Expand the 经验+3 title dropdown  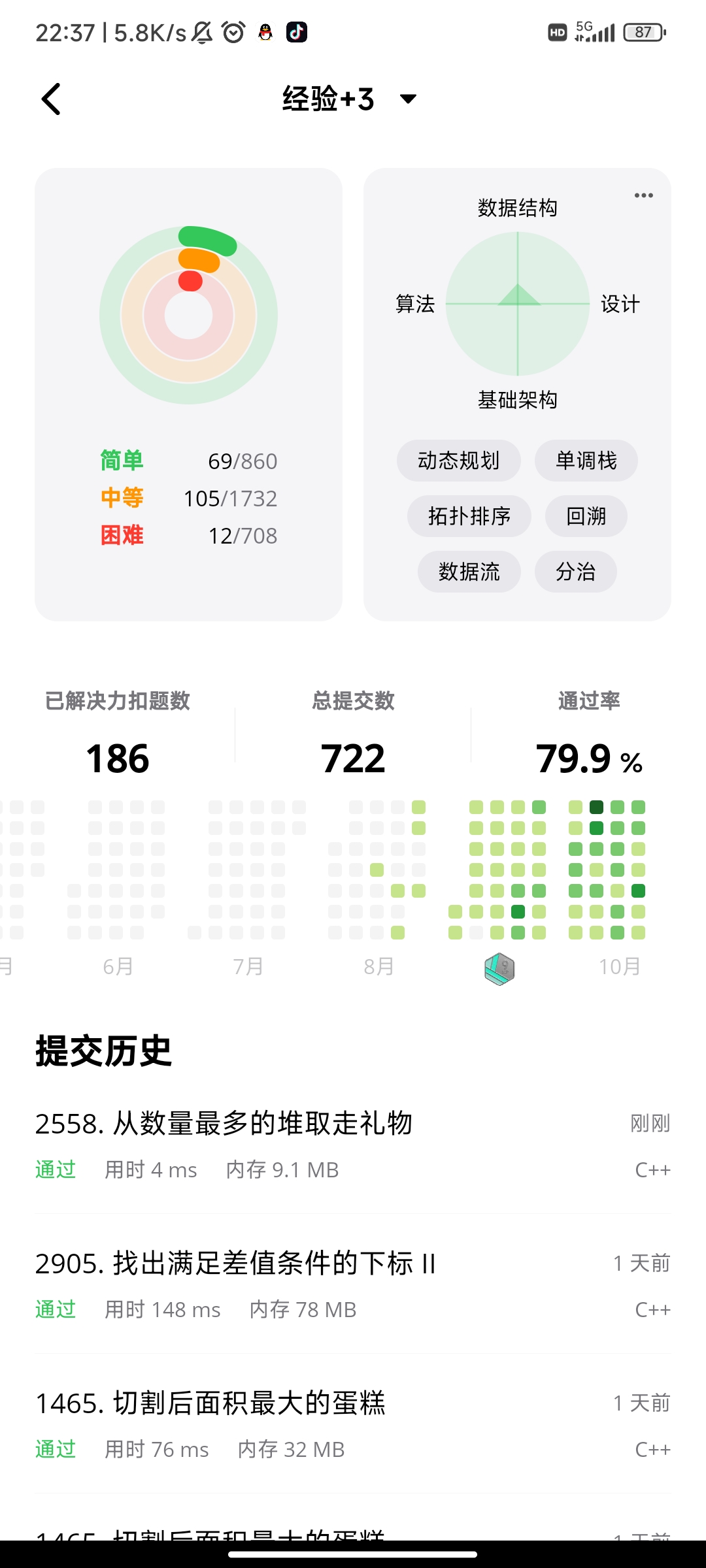click(x=409, y=99)
